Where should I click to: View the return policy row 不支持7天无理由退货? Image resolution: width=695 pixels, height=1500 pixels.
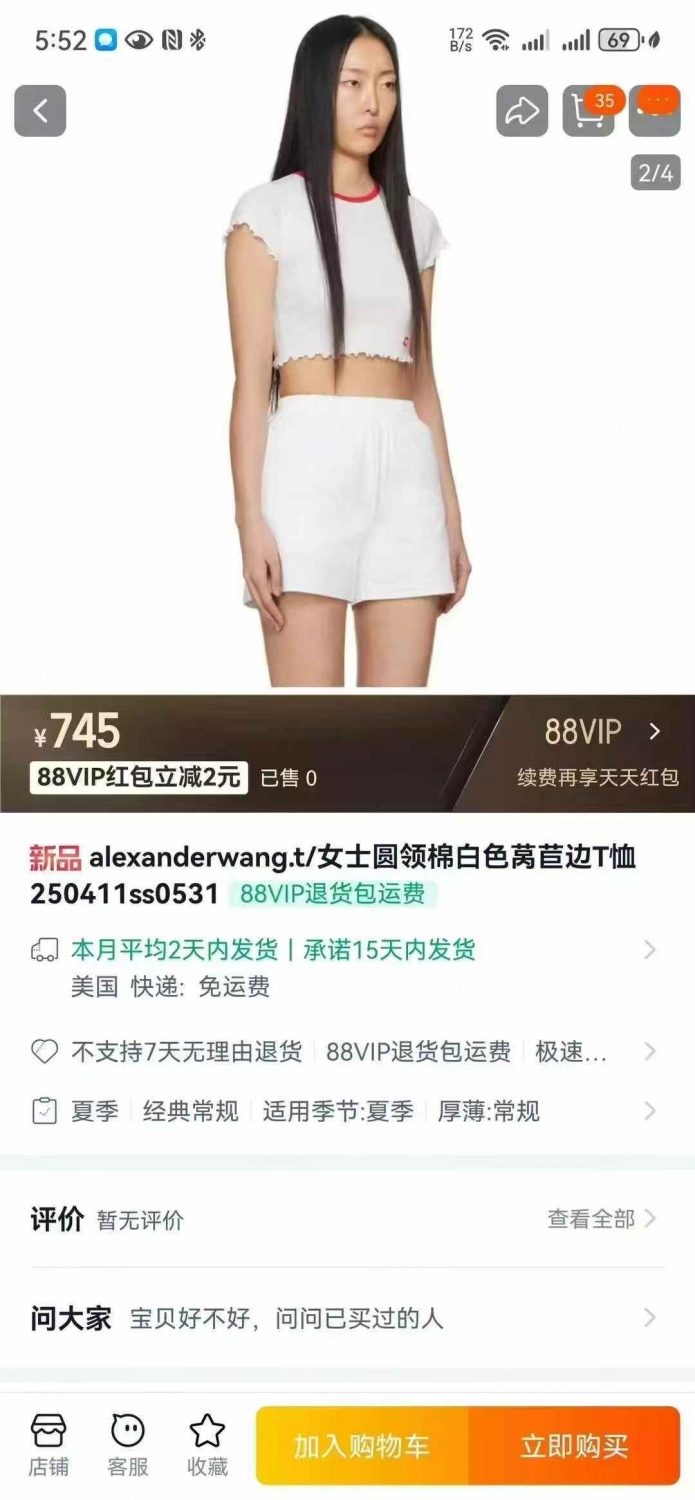[347, 1052]
